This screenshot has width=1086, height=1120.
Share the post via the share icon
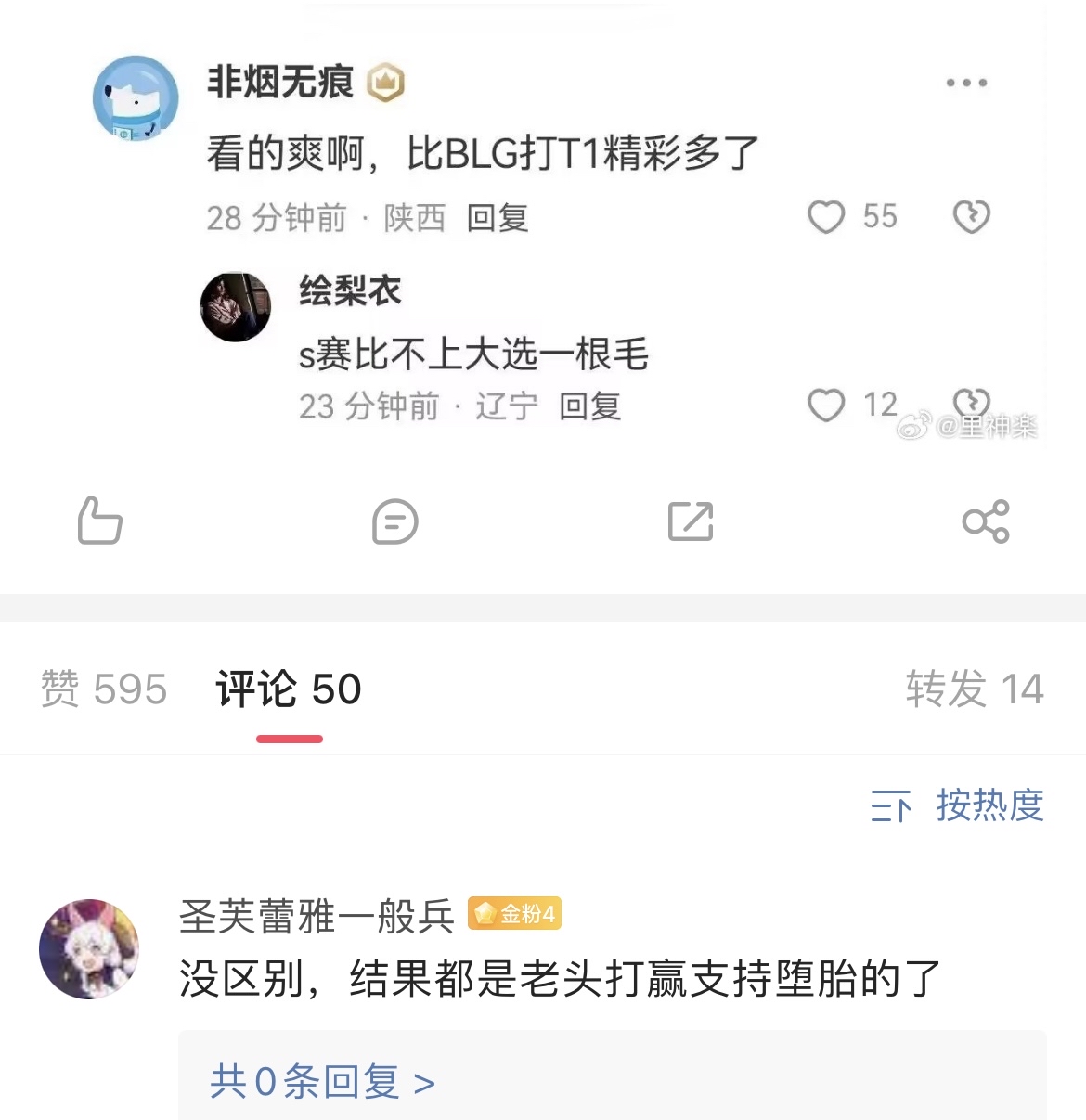pyautogui.click(x=986, y=521)
